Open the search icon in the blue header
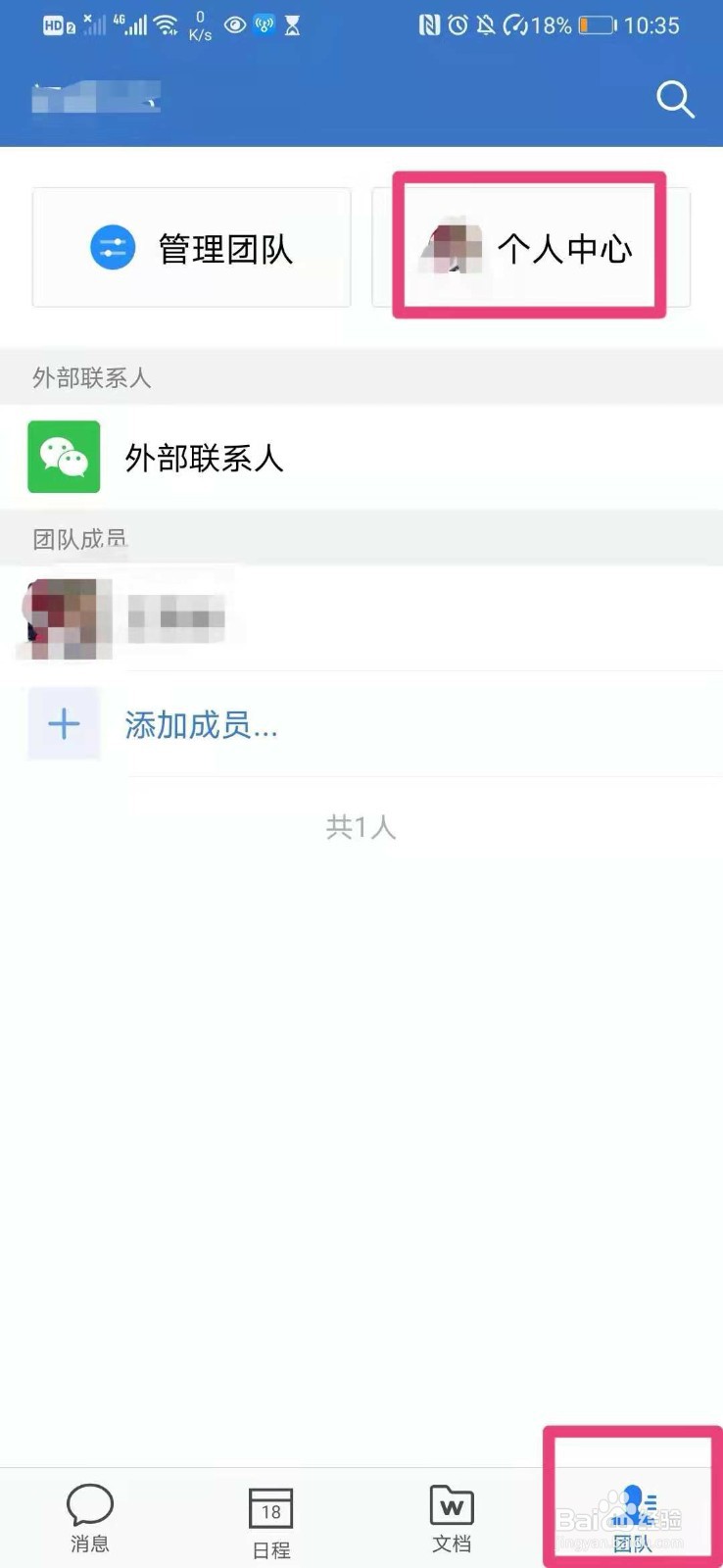The image size is (723, 1568). click(675, 99)
